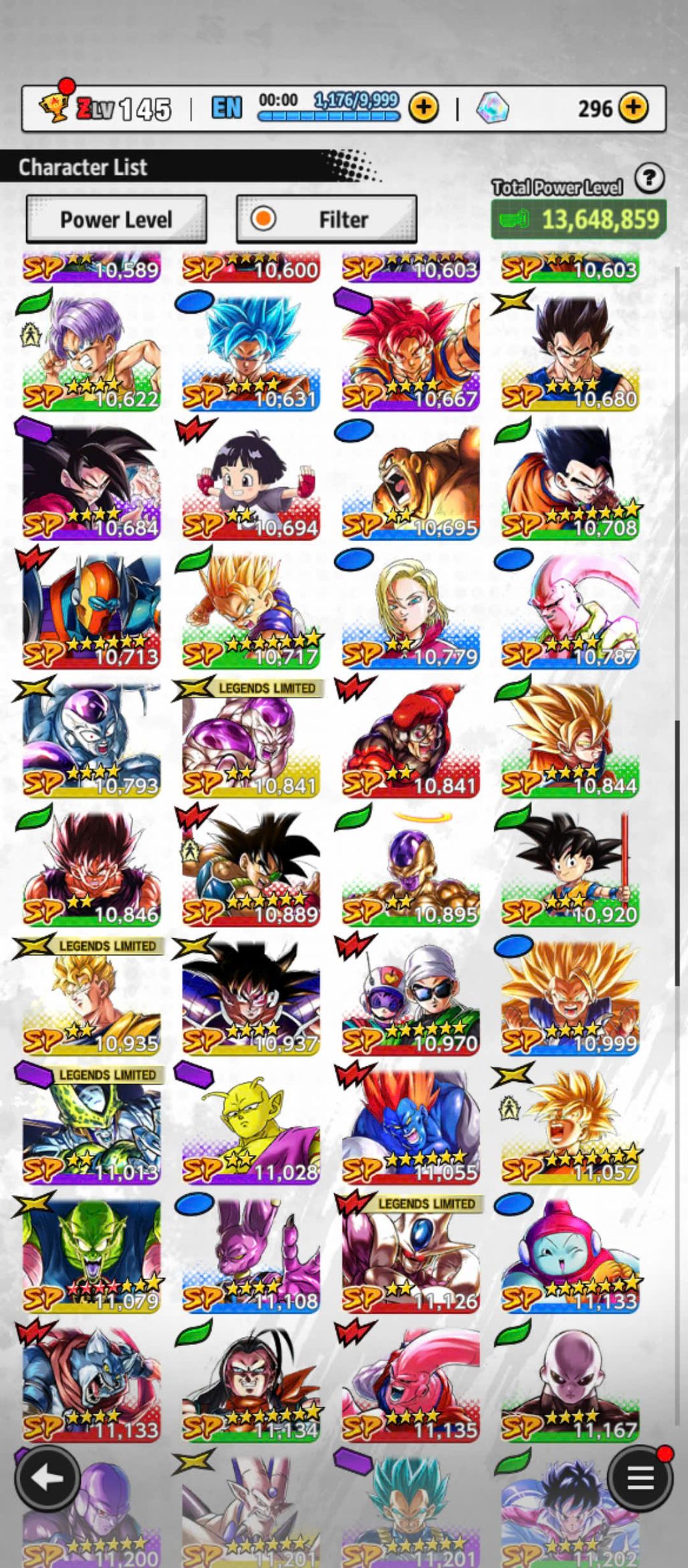View the character with power 10,970

point(410,996)
